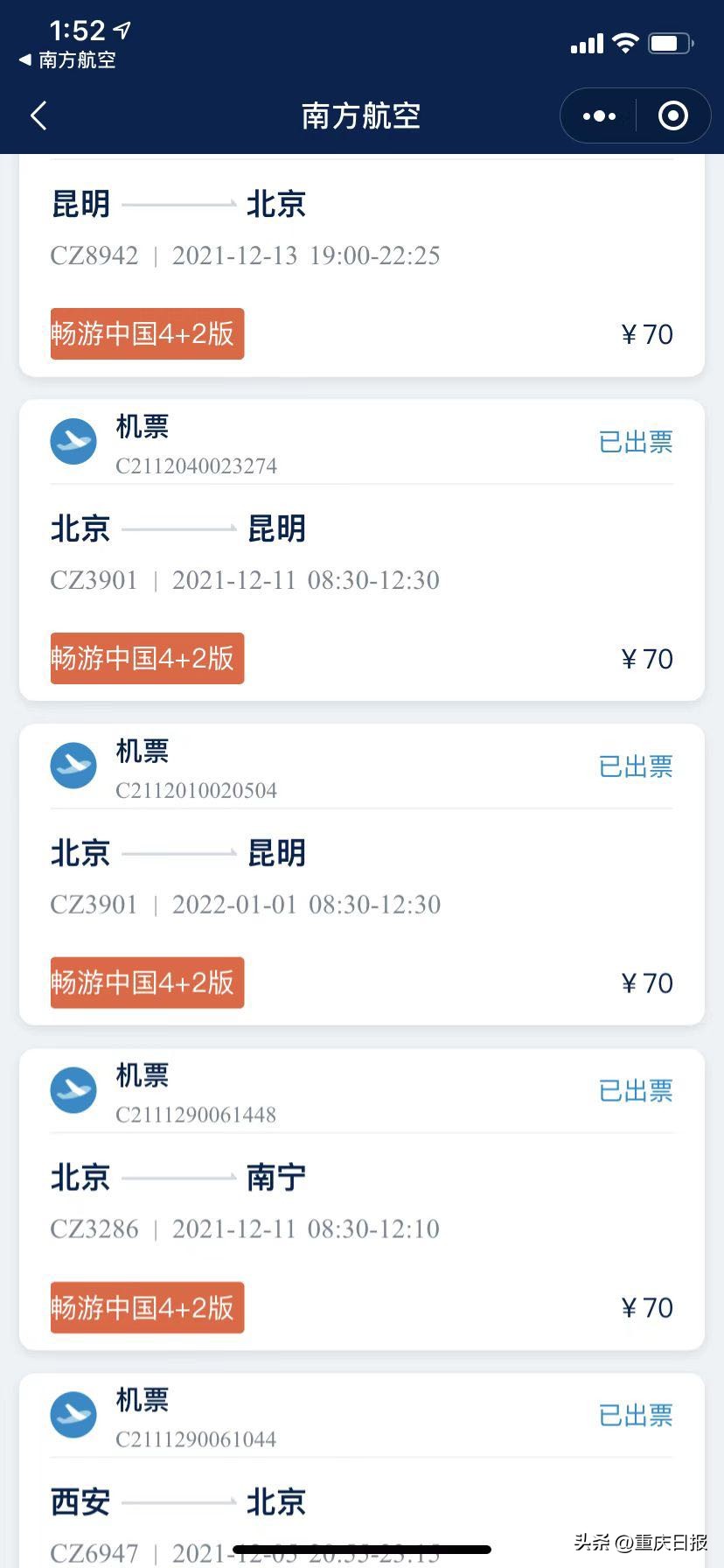Tap the ¥70 price on the 昆明-北京 order
Image resolution: width=724 pixels, height=1568 pixels.
click(x=646, y=333)
